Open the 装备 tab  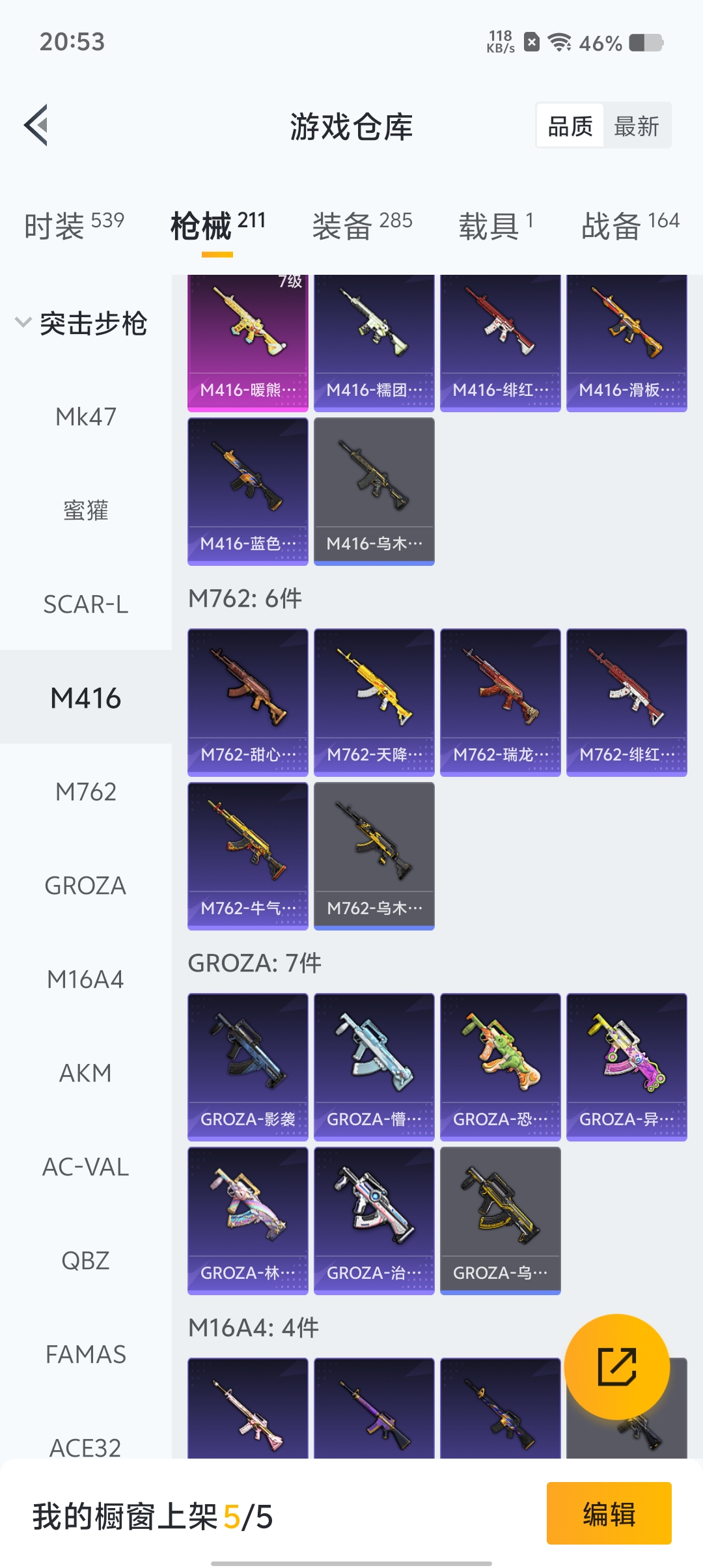(362, 225)
